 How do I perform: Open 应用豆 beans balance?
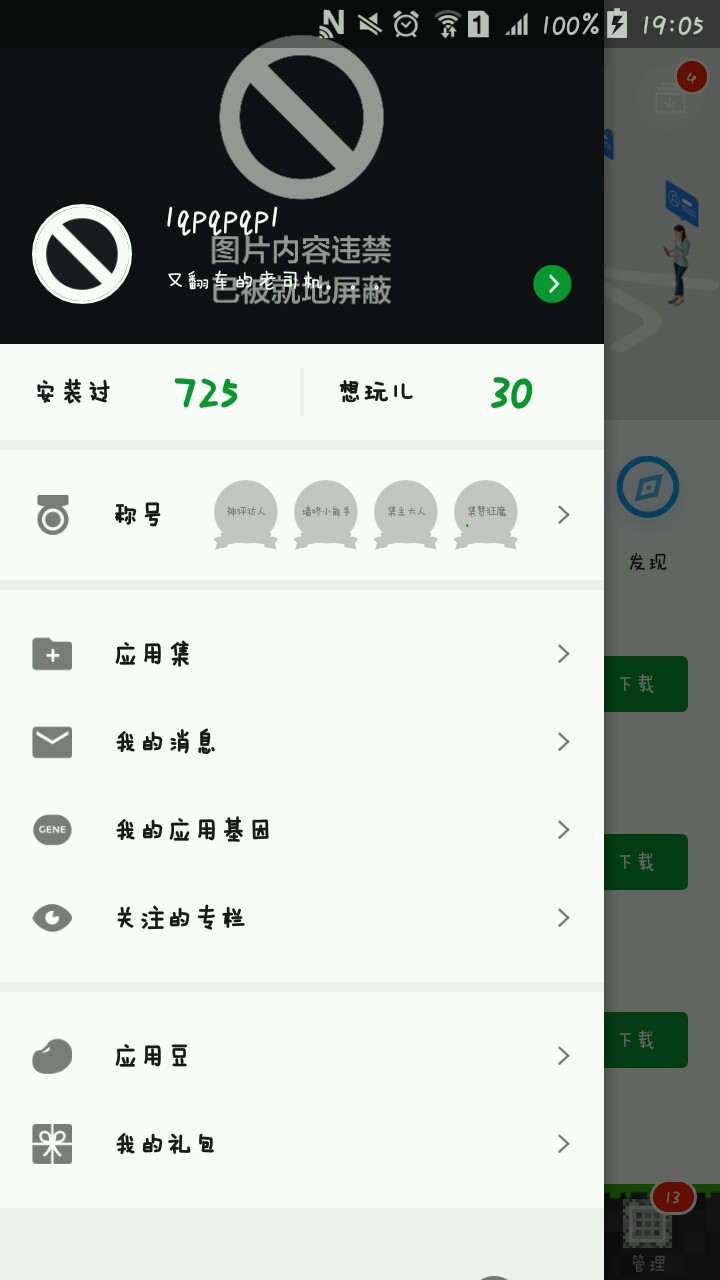pos(300,1056)
